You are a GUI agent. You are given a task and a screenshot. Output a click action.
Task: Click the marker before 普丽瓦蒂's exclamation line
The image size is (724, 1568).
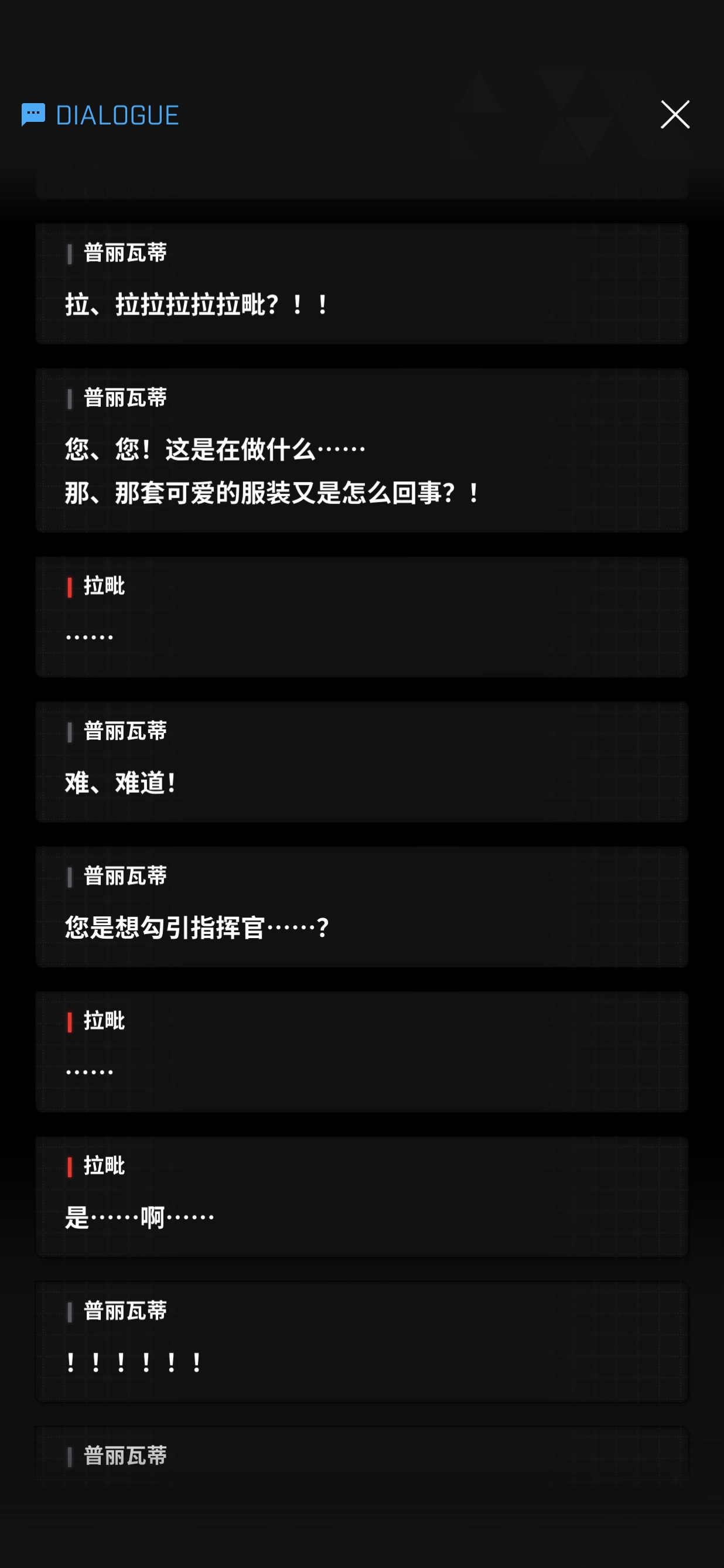pos(70,1310)
